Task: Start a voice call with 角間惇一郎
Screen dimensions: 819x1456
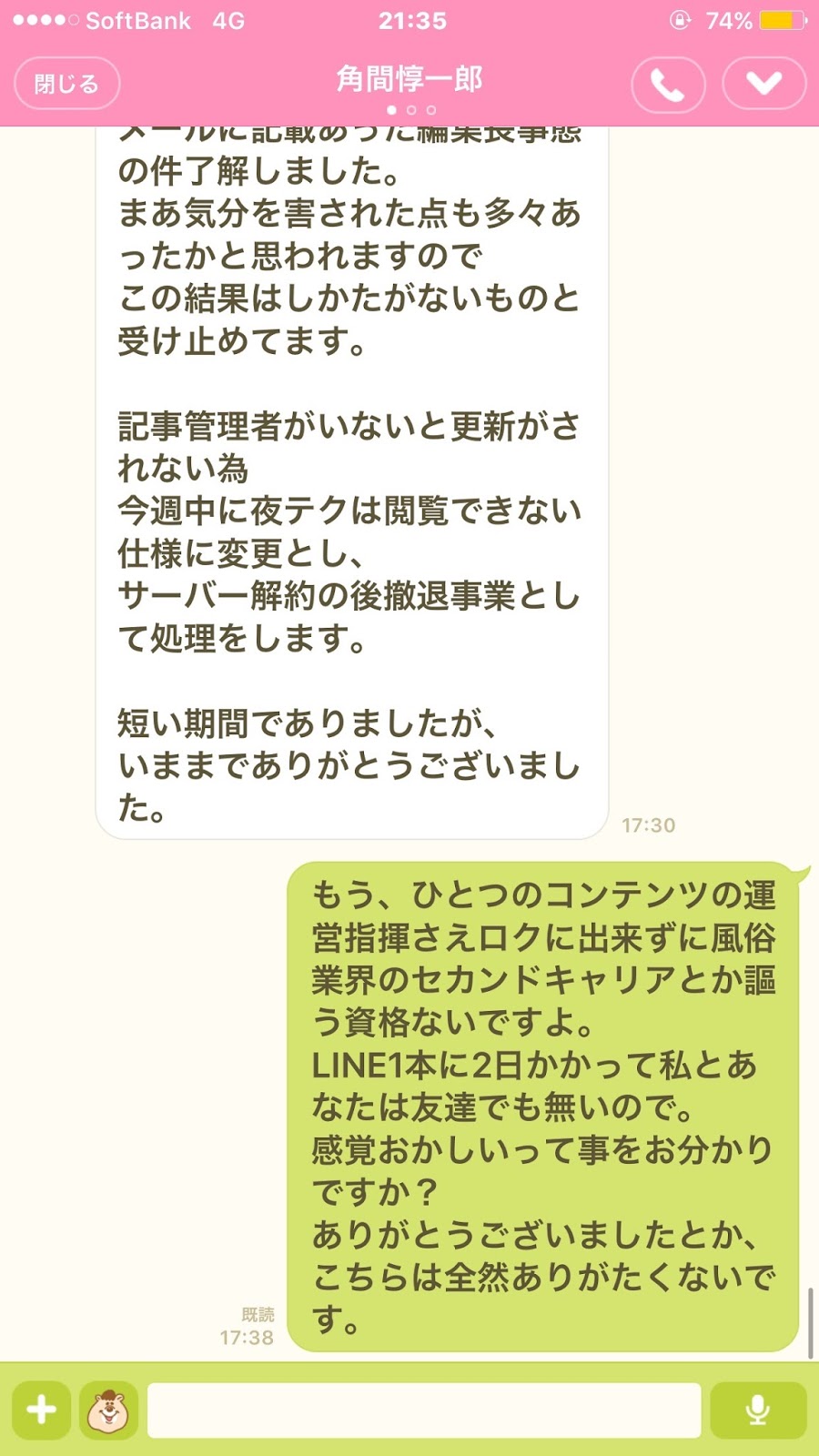Action: [668, 85]
